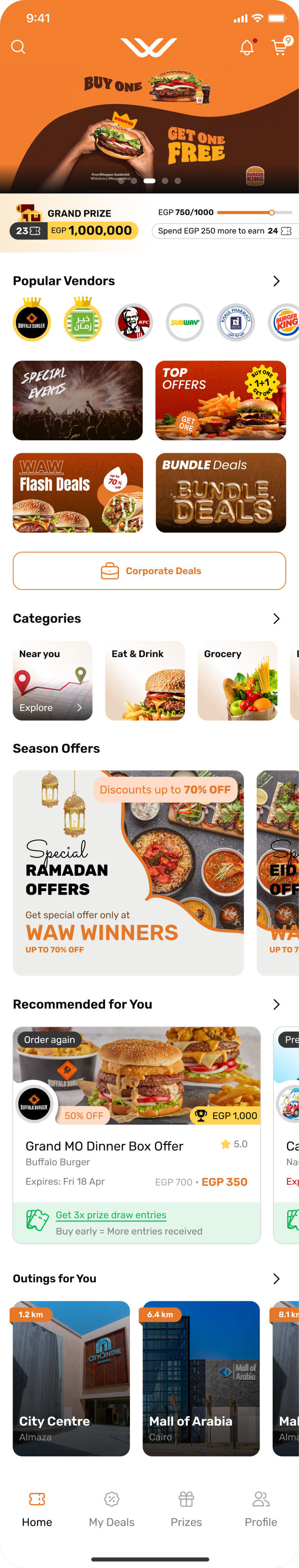Viewport: 299px width, 1568px height.
Task: Open the Special Ramadan Offers banner
Action: click(x=128, y=872)
